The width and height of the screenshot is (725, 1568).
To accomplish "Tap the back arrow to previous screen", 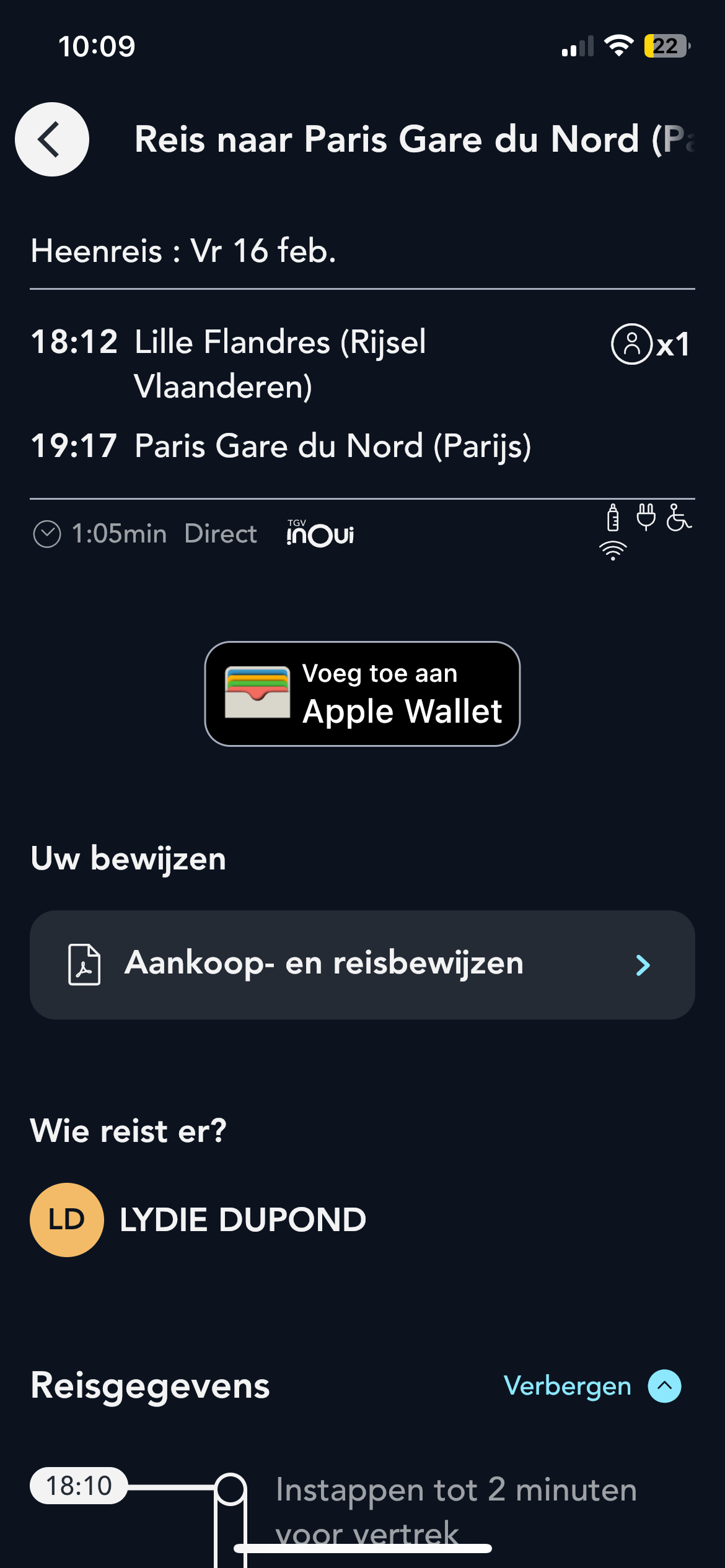I will pyautogui.click(x=51, y=139).
